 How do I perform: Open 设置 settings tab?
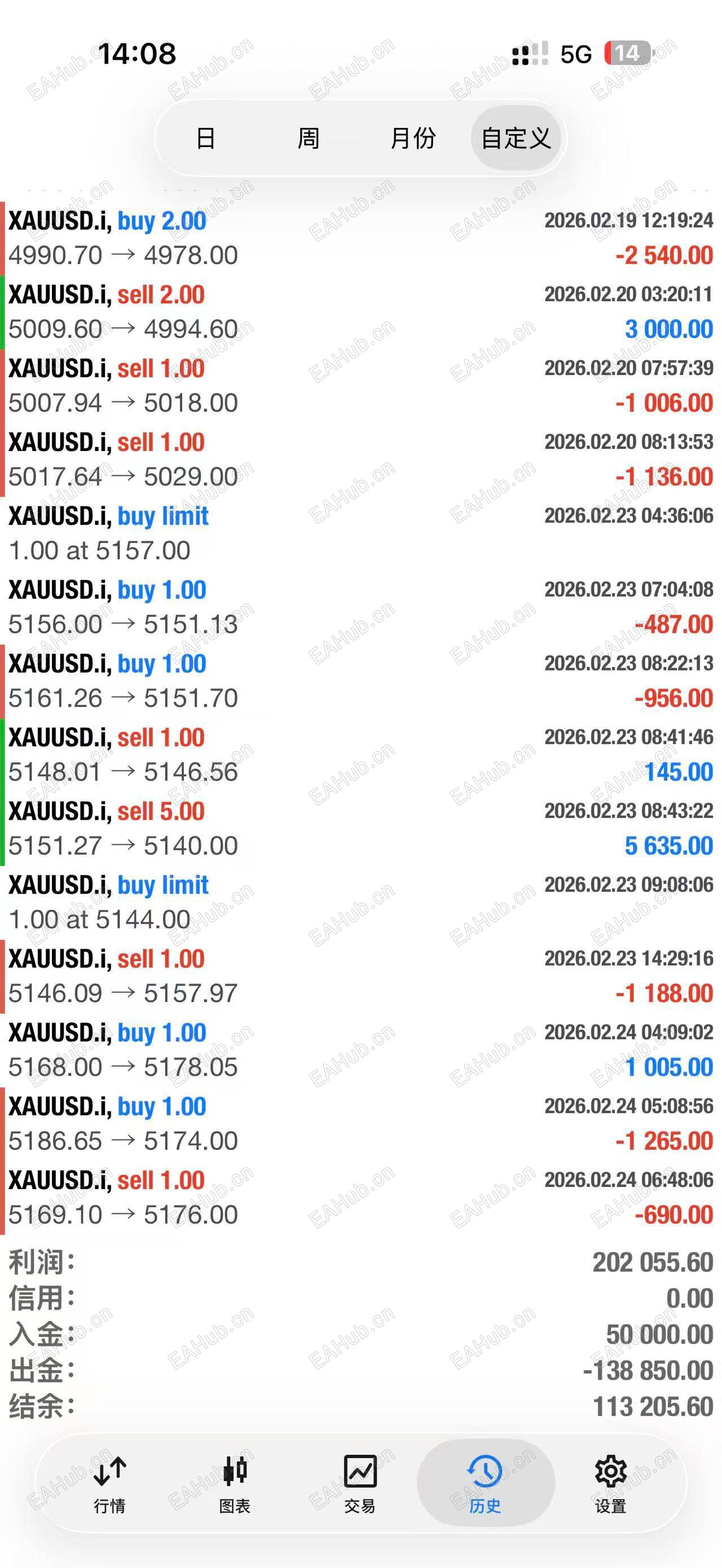pos(610,1484)
